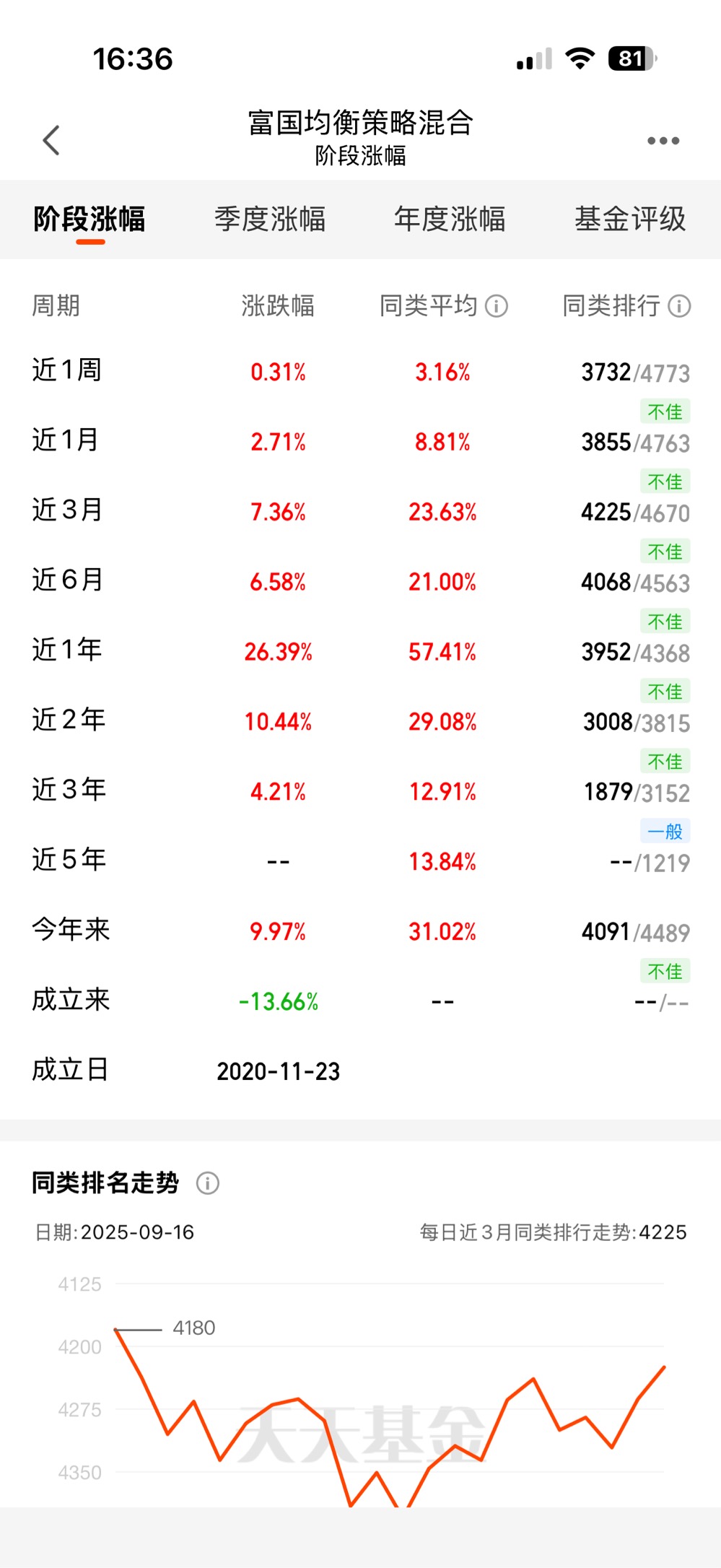The image size is (721, 1568).
Task: Show info about 同类排名走势
Action: click(x=208, y=1183)
